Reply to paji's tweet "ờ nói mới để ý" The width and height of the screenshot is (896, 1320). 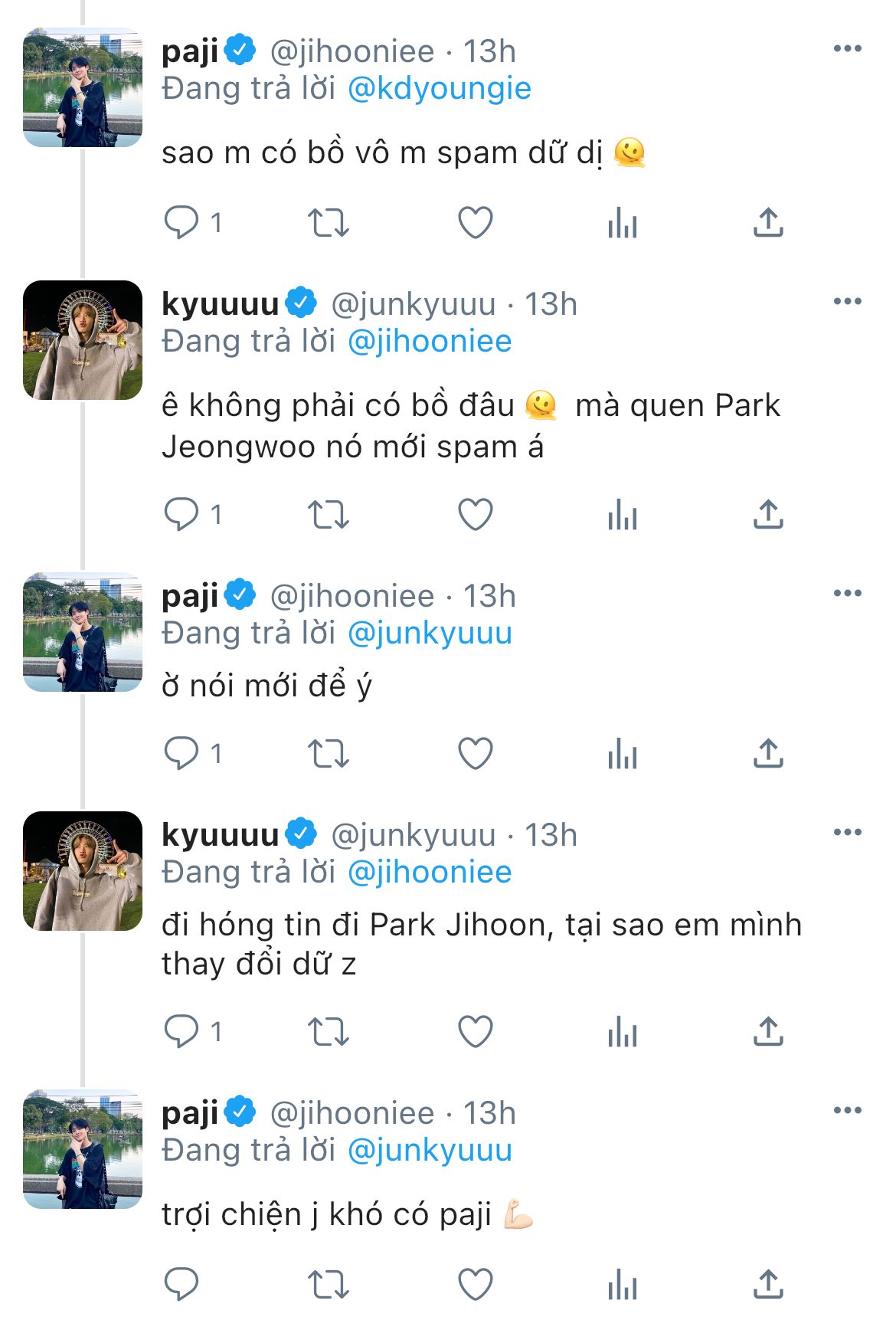pyautogui.click(x=181, y=754)
